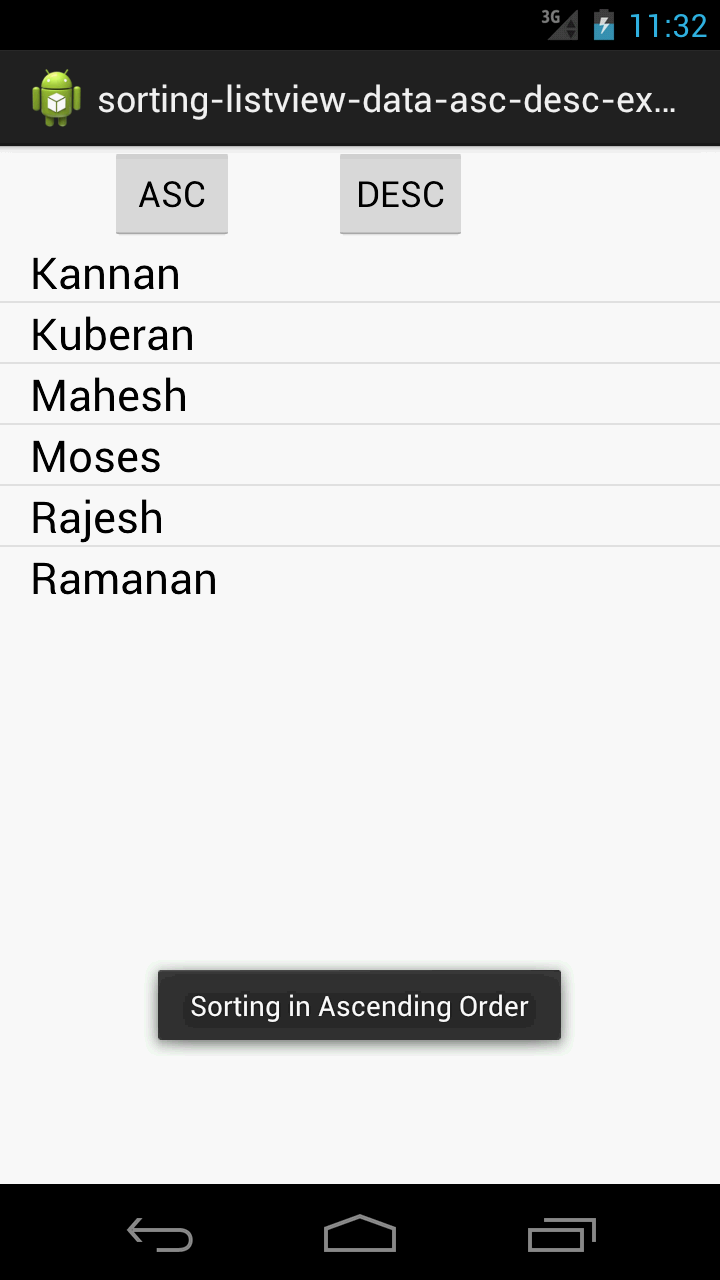Select Rajesh in the name list
The height and width of the screenshot is (1280, 720).
tap(97, 517)
